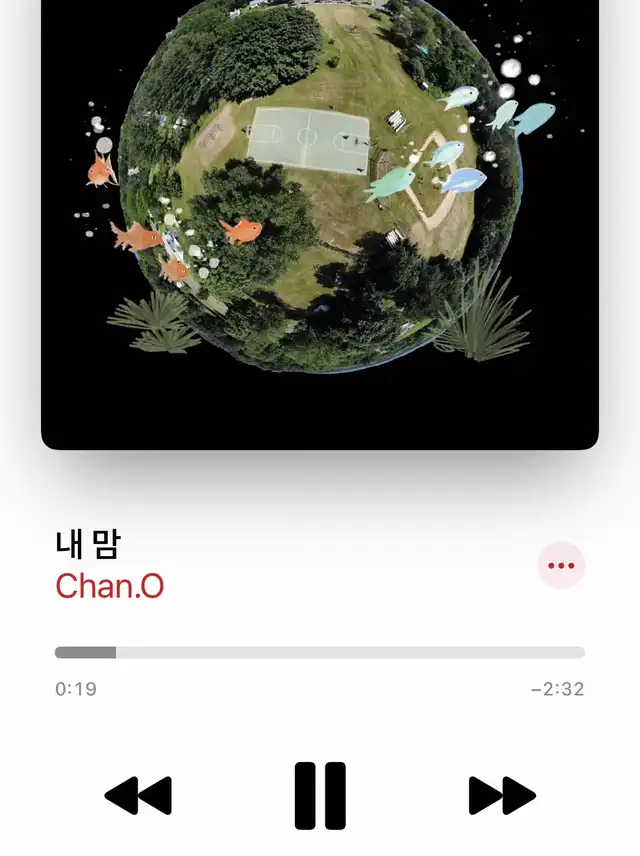Pause the current song
Image resolution: width=640 pixels, height=856 pixels.
[320, 796]
